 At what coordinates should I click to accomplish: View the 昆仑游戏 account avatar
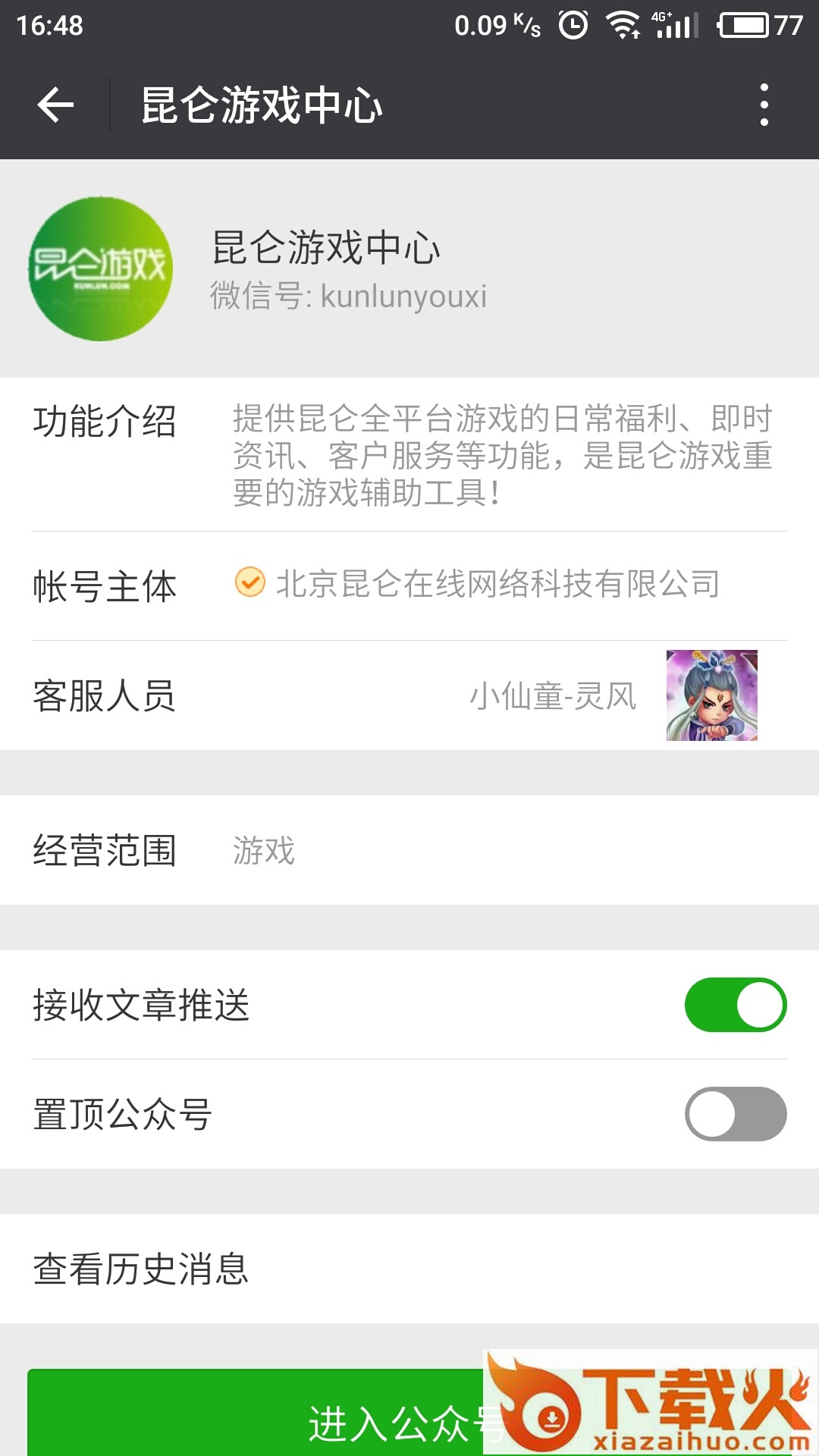point(101,269)
